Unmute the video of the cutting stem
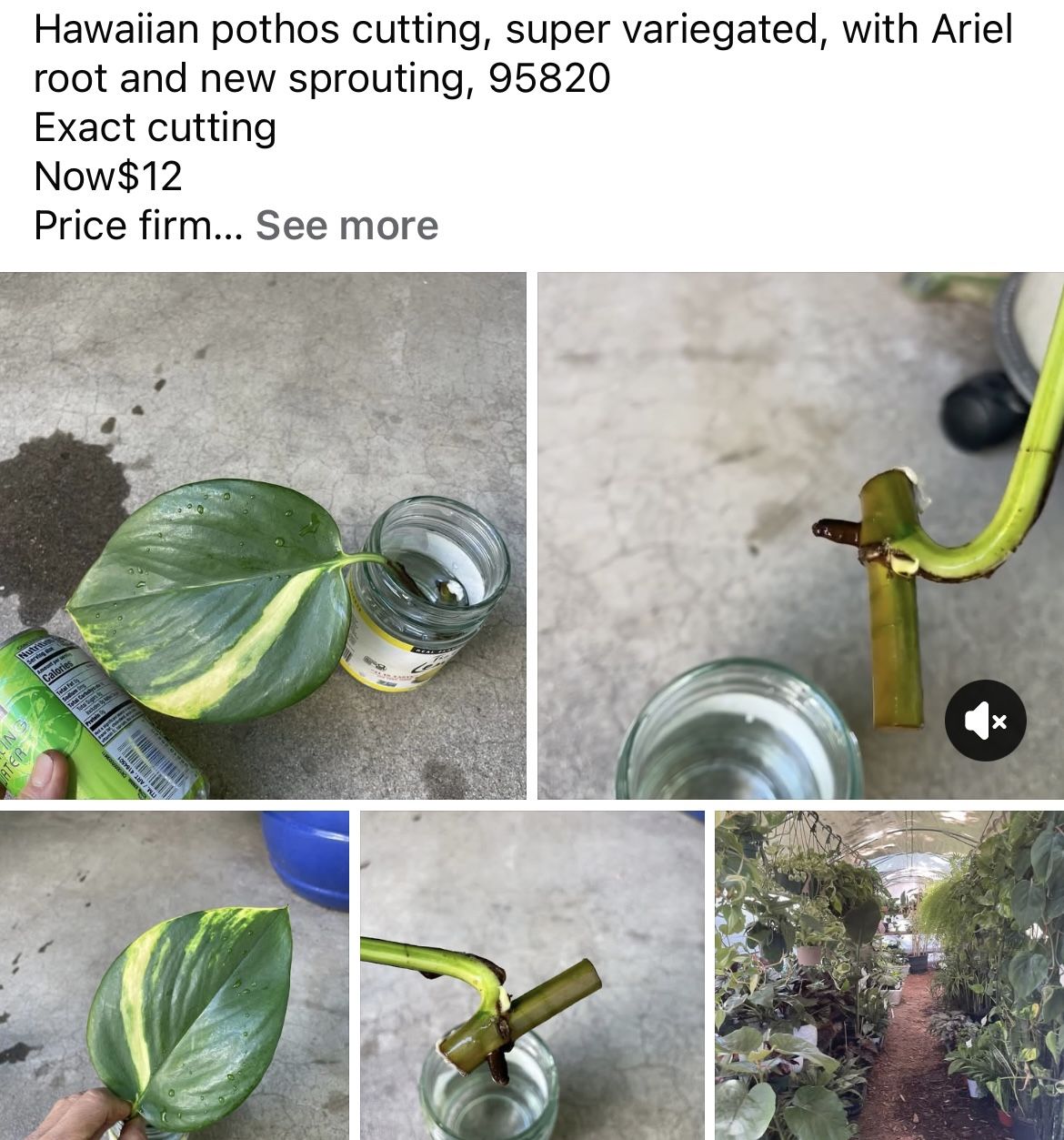The height and width of the screenshot is (1140, 1064). 985,720
